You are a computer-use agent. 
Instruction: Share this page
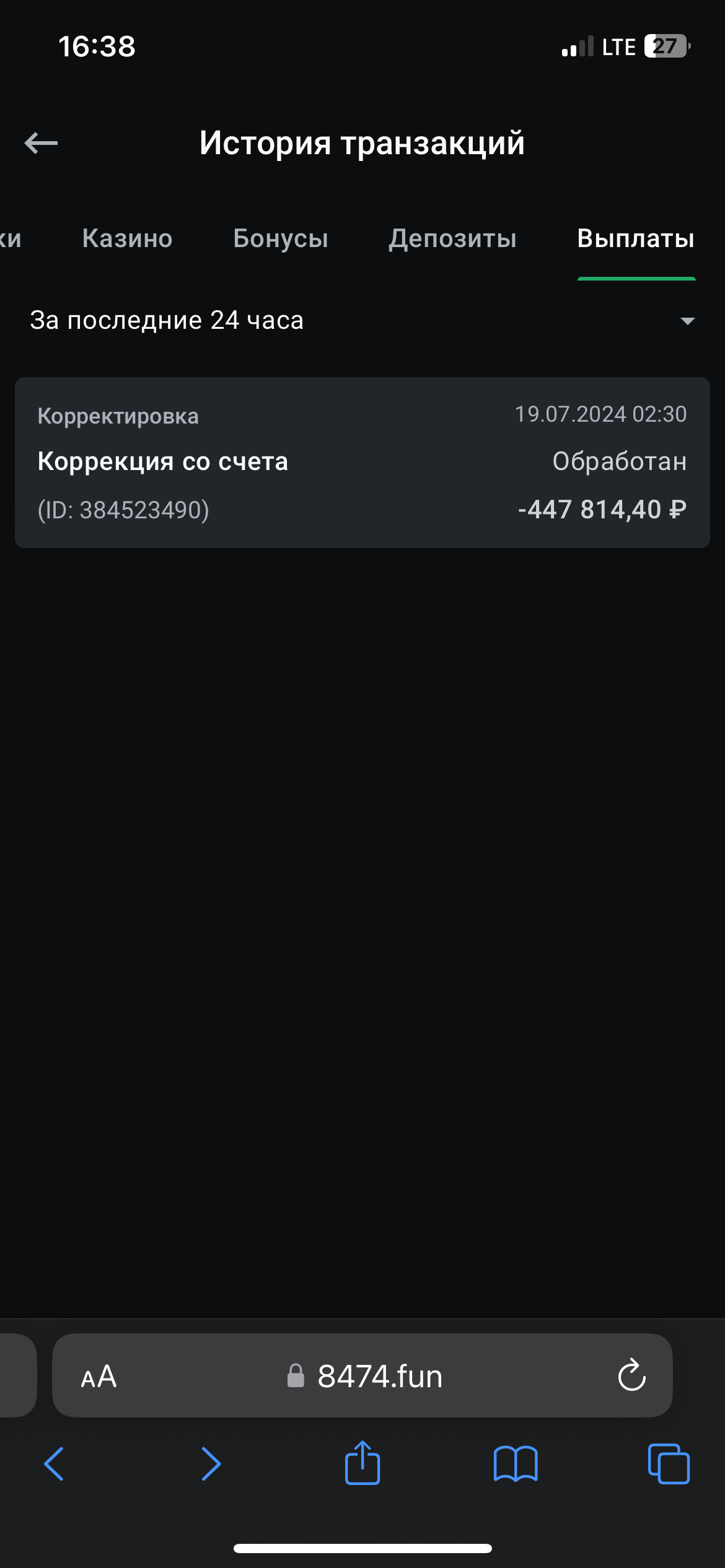pos(362,1463)
